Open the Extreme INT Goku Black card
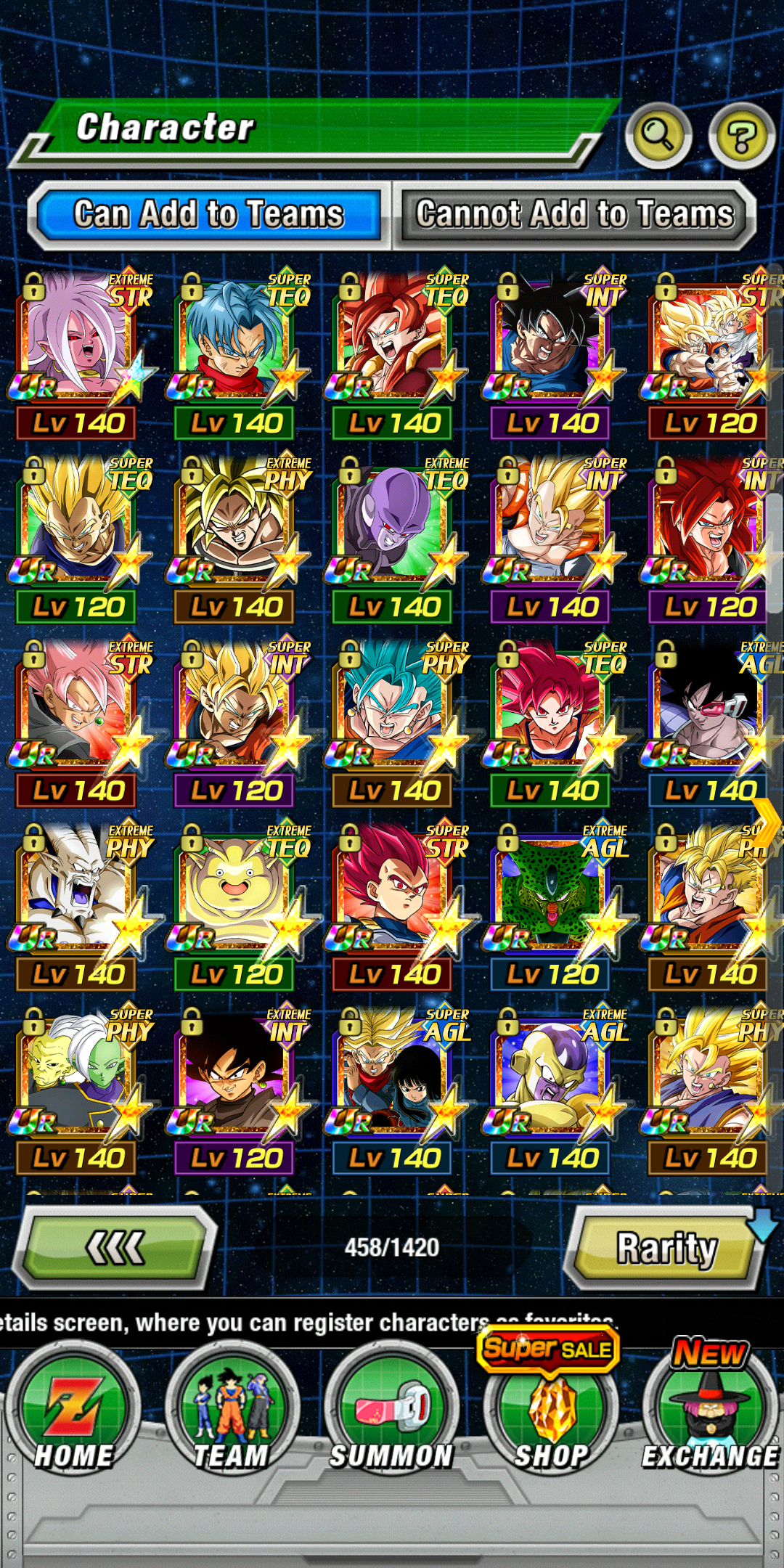The image size is (784, 1568). [237, 1090]
